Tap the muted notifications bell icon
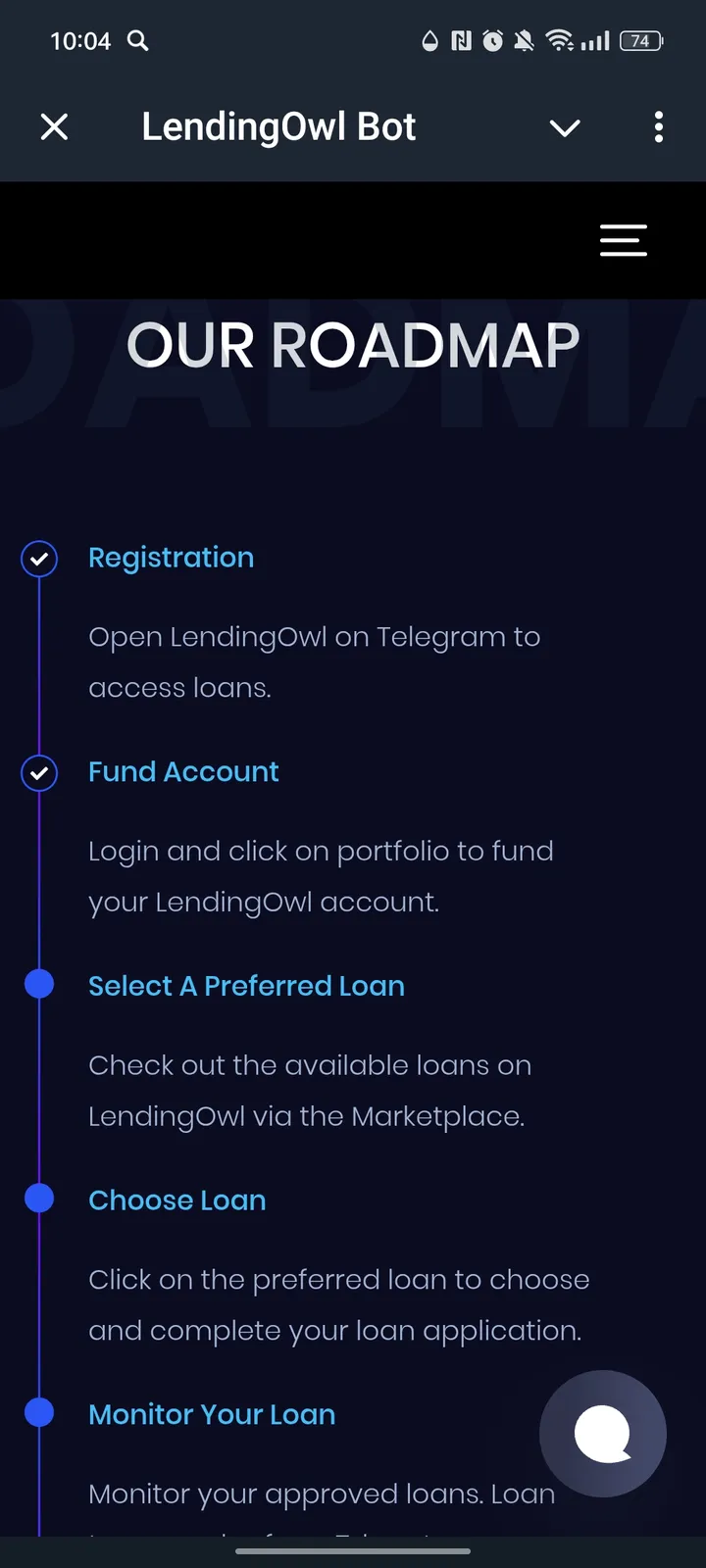 pos(522,41)
